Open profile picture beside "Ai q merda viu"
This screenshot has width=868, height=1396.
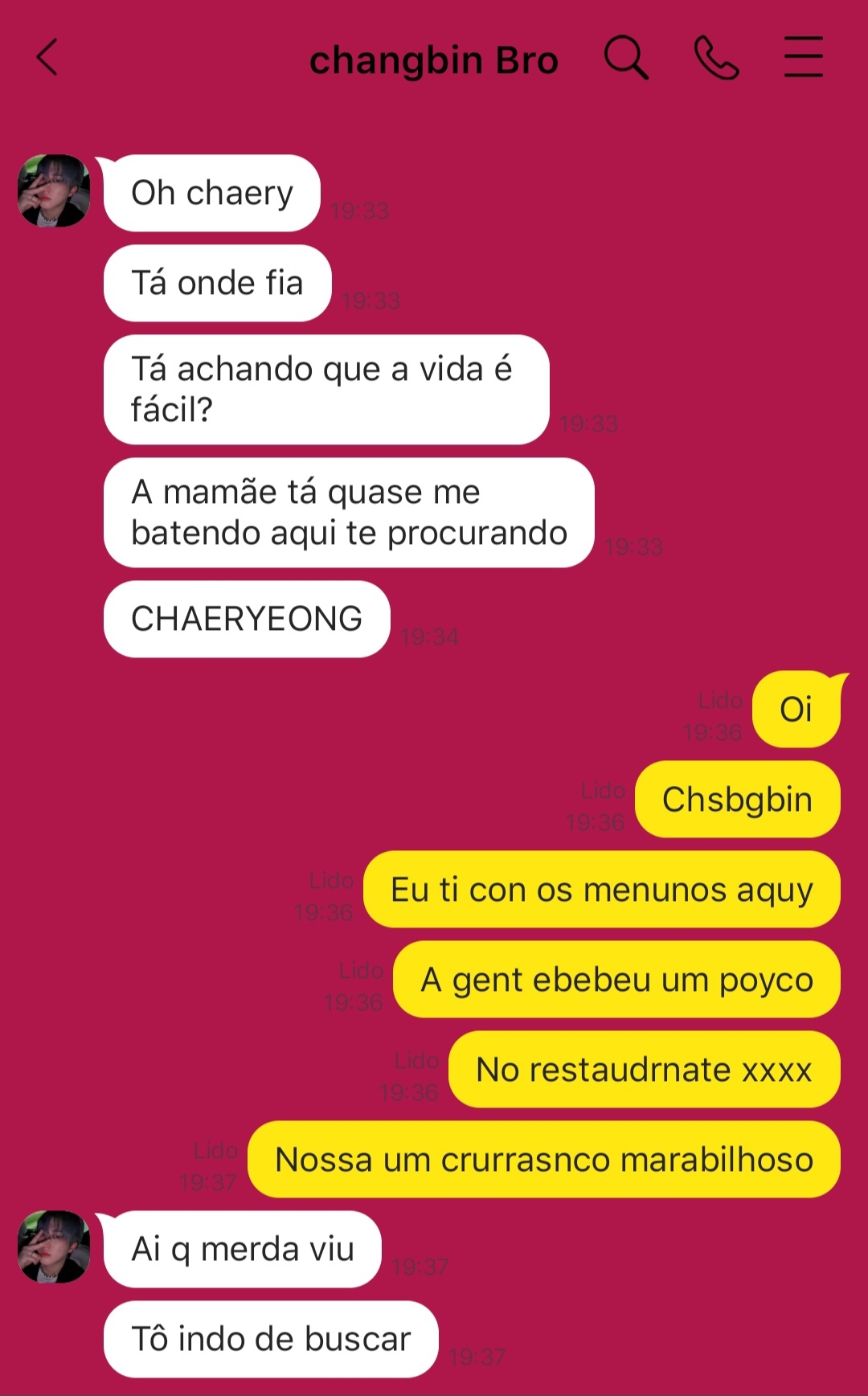(x=54, y=1247)
